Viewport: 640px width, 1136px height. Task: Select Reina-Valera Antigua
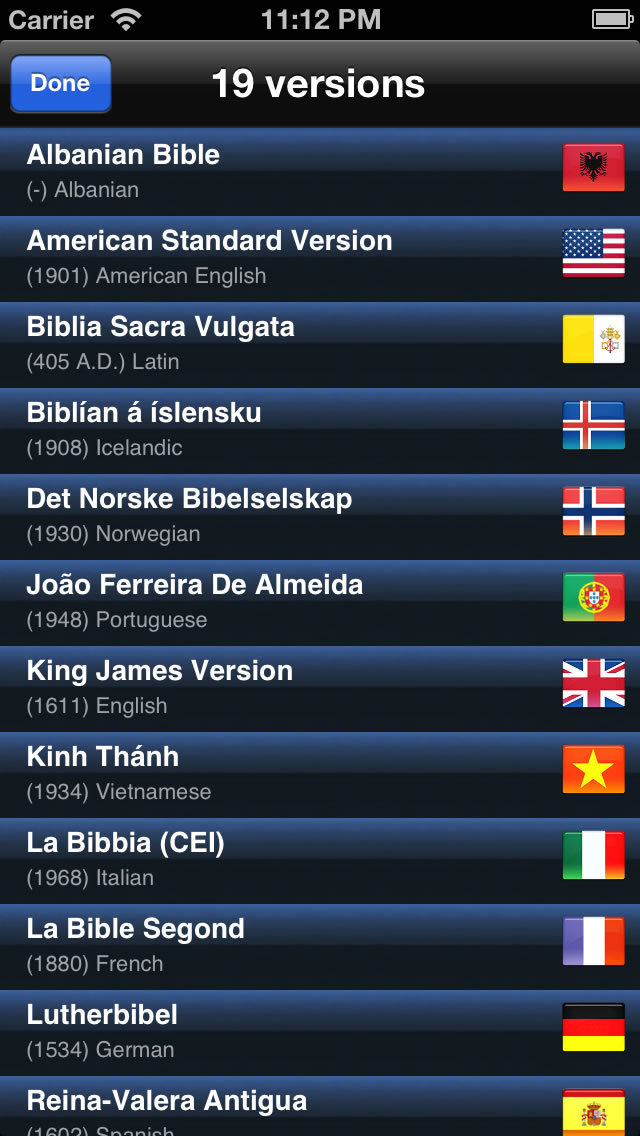tap(300, 1108)
